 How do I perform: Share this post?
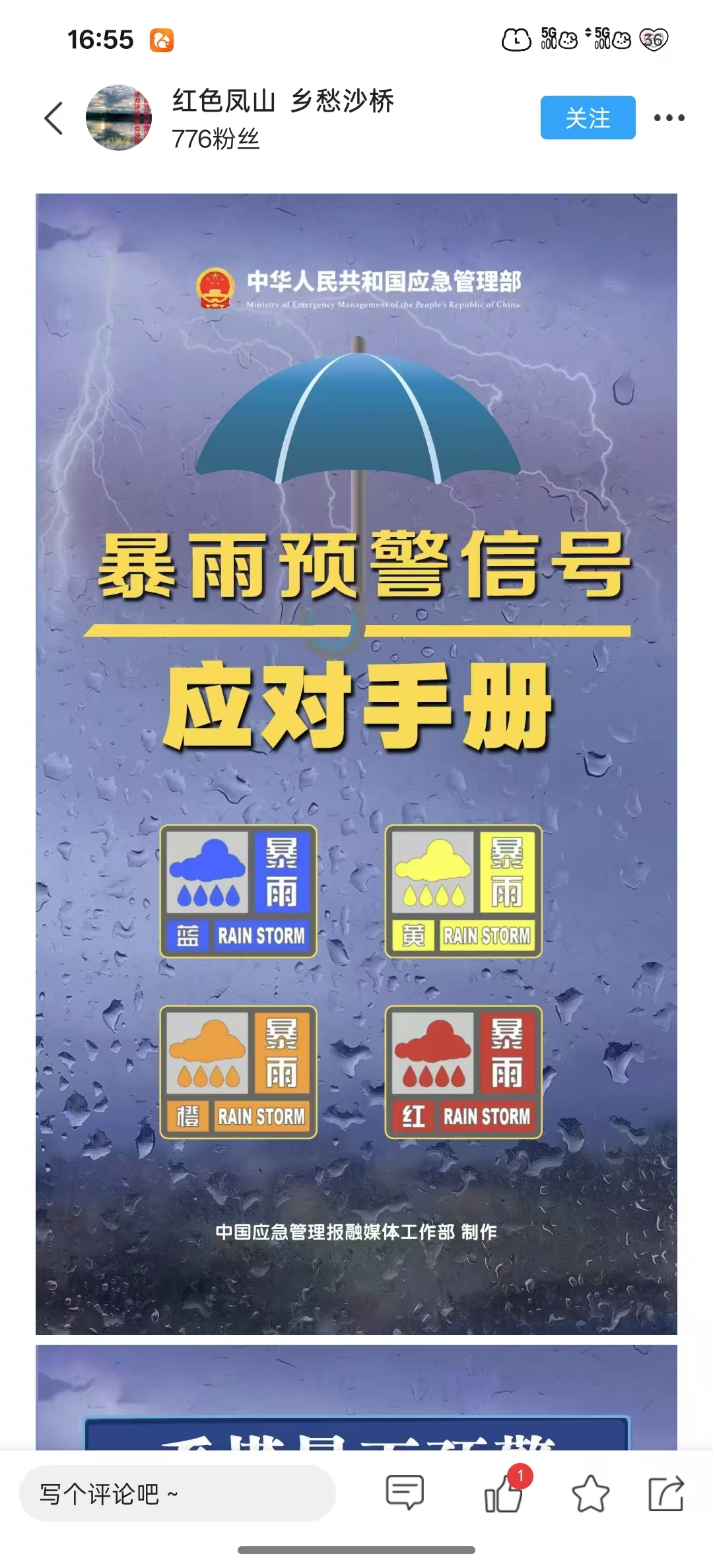(x=665, y=1493)
